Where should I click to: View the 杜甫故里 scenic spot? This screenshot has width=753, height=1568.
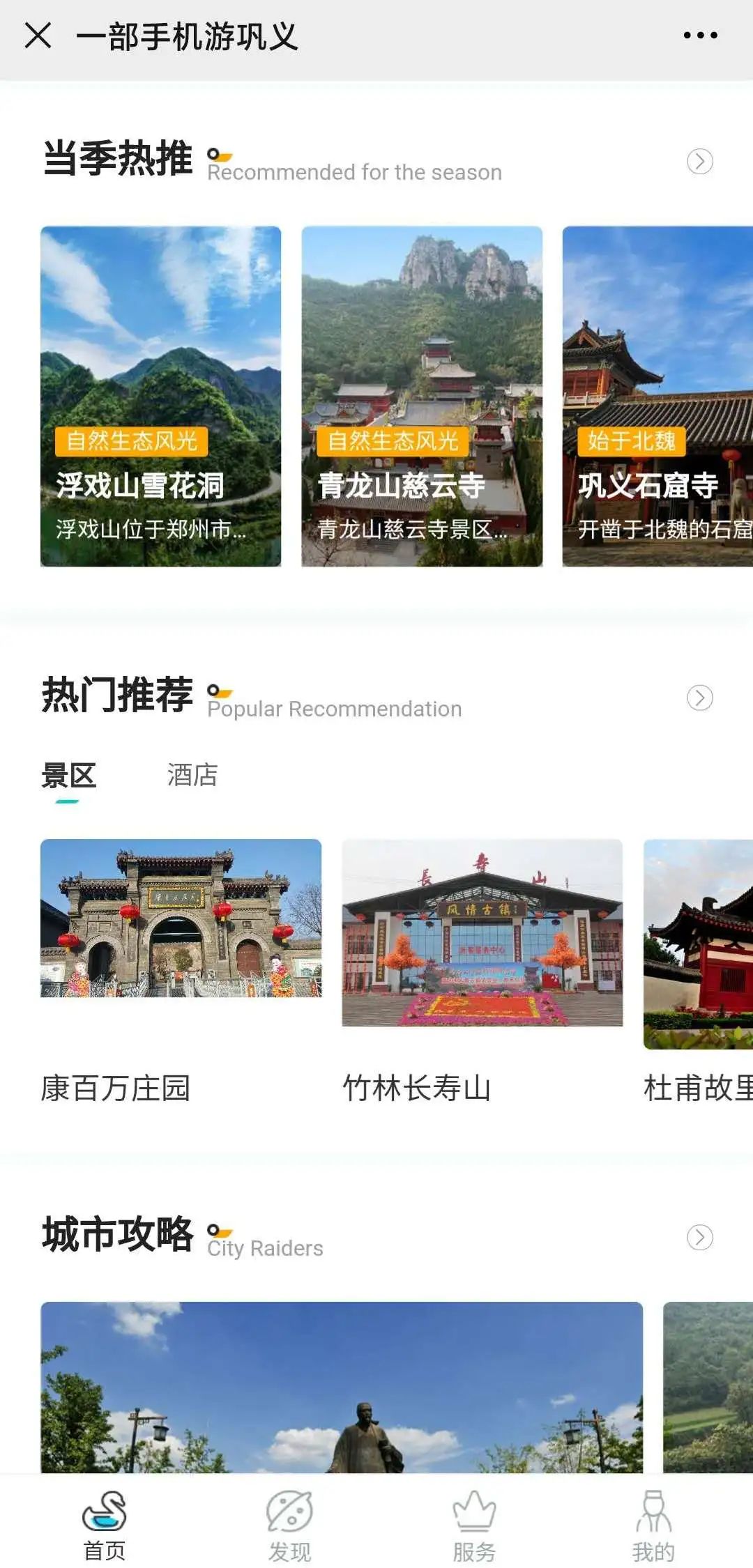click(x=698, y=972)
